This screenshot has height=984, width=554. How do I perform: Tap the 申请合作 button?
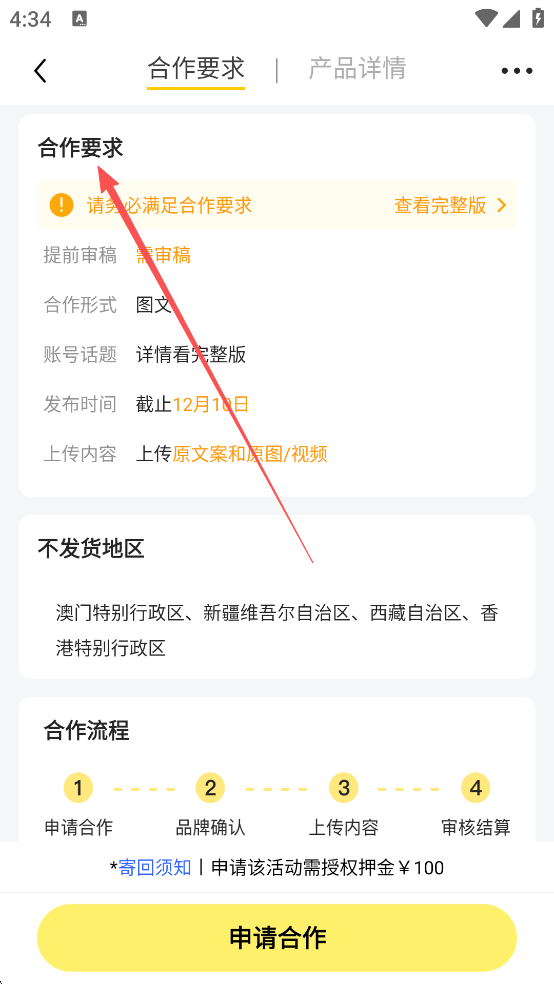[277, 938]
